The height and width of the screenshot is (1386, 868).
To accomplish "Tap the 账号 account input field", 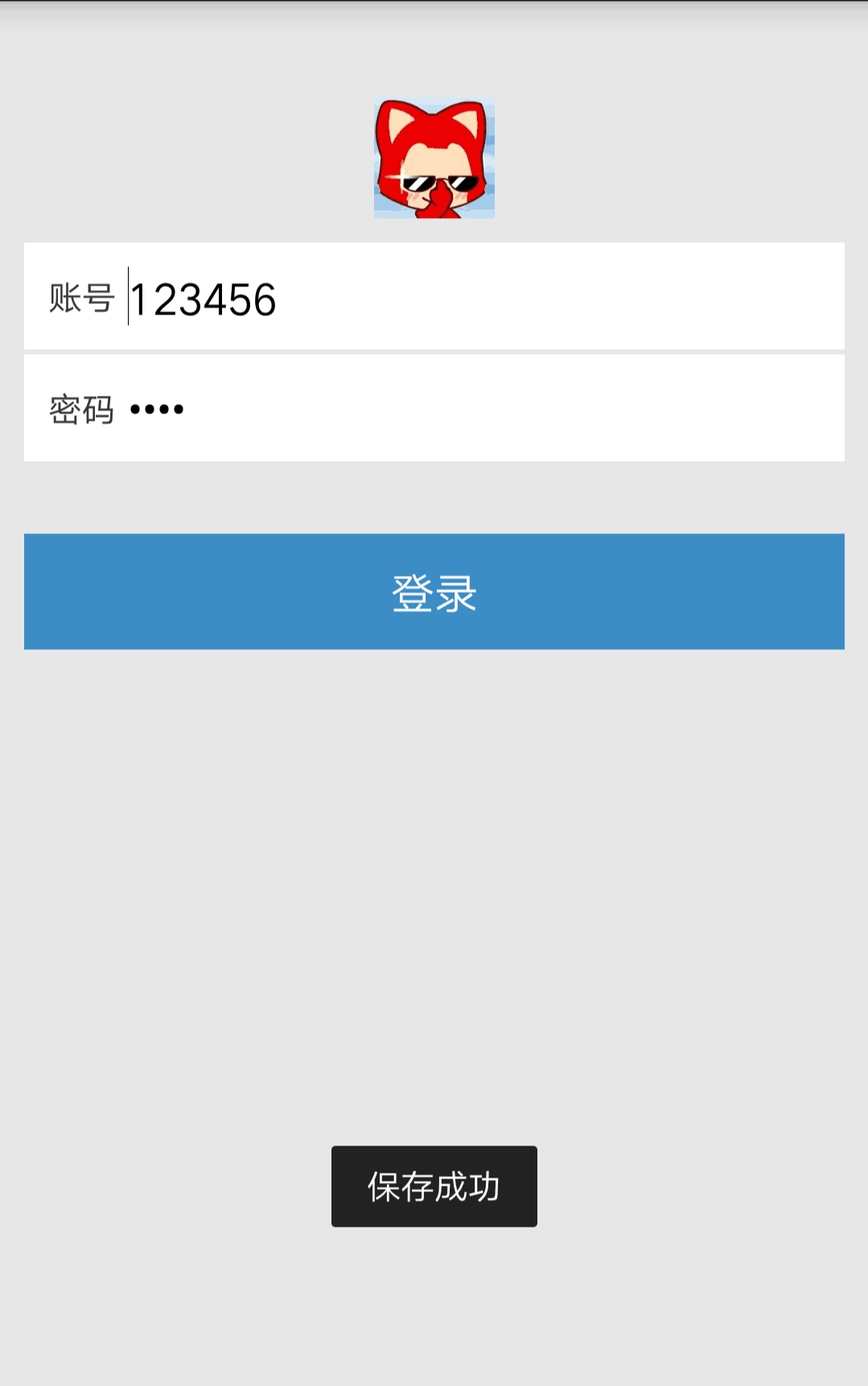I will point(483,298).
